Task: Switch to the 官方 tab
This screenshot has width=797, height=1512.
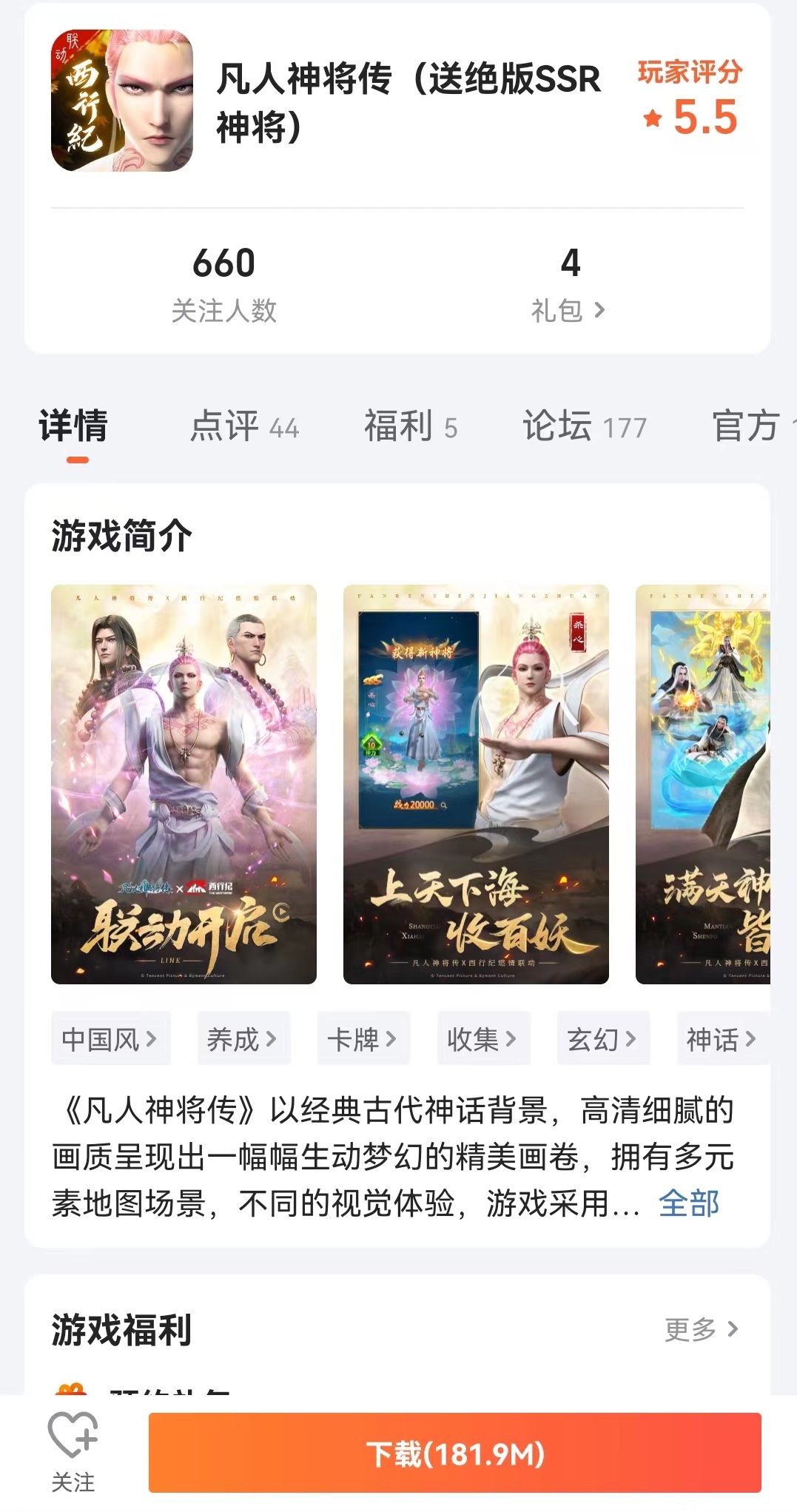Action: point(747,427)
